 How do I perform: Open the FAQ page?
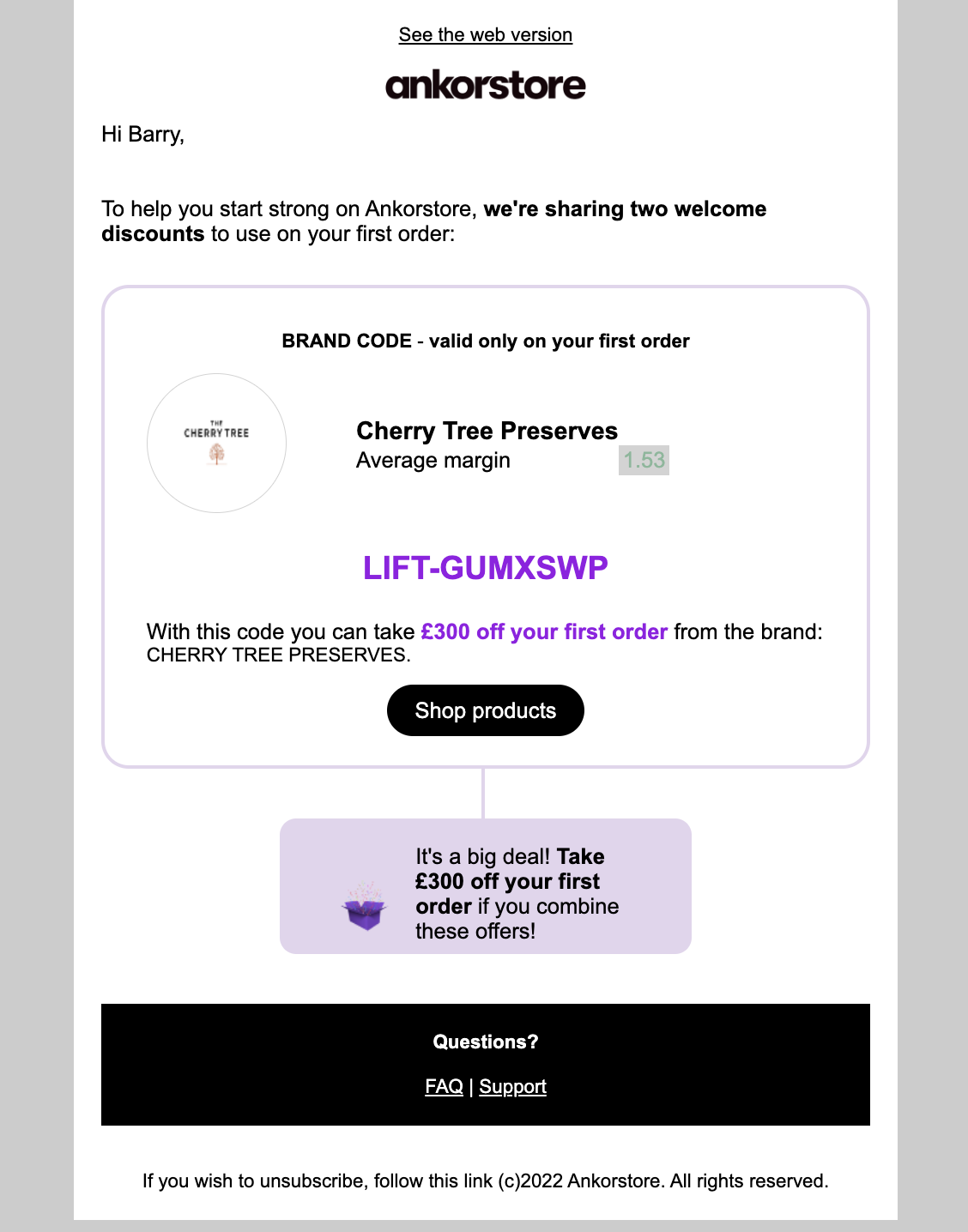point(443,1086)
